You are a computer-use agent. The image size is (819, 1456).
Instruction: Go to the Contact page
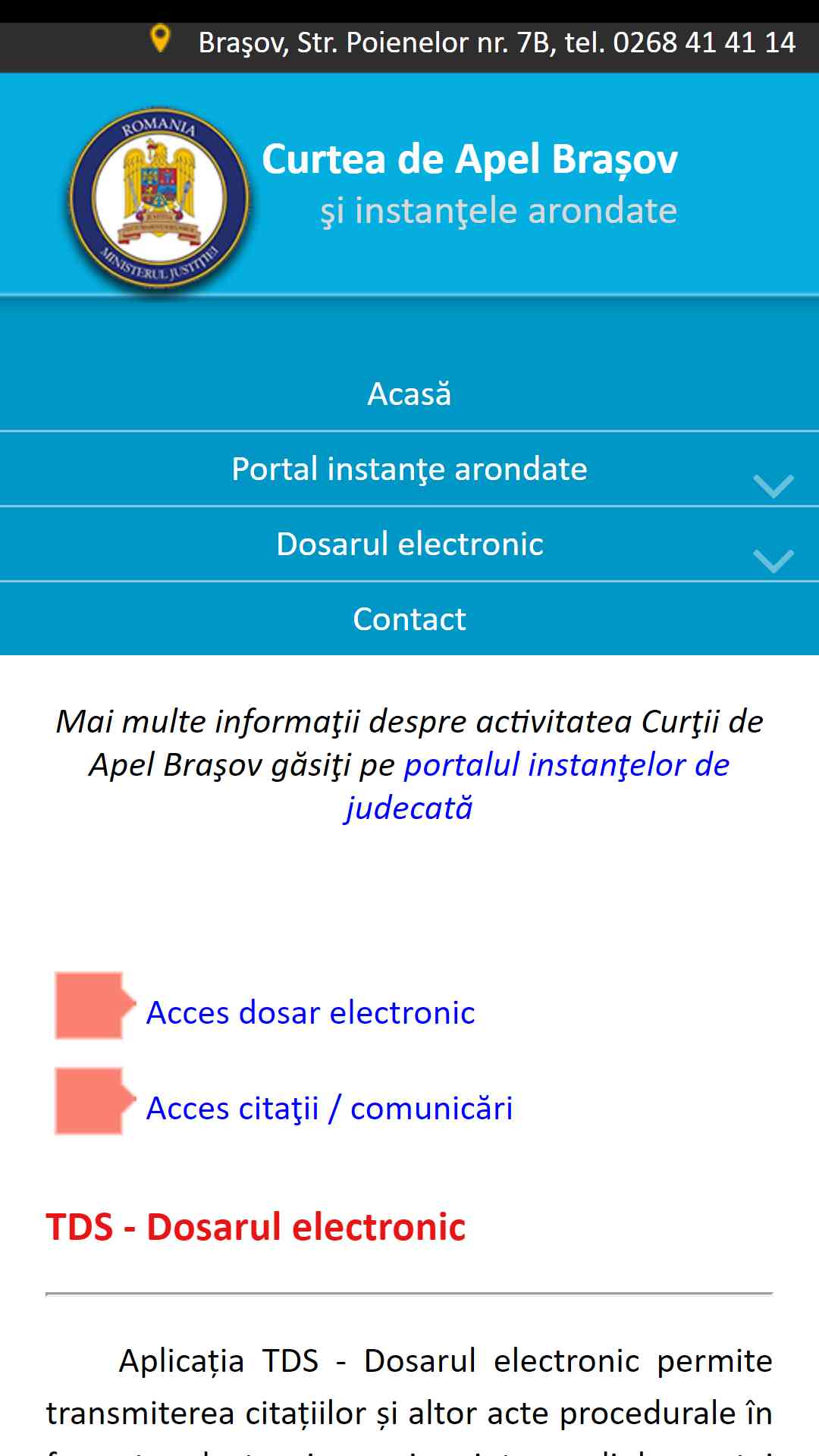point(409,620)
